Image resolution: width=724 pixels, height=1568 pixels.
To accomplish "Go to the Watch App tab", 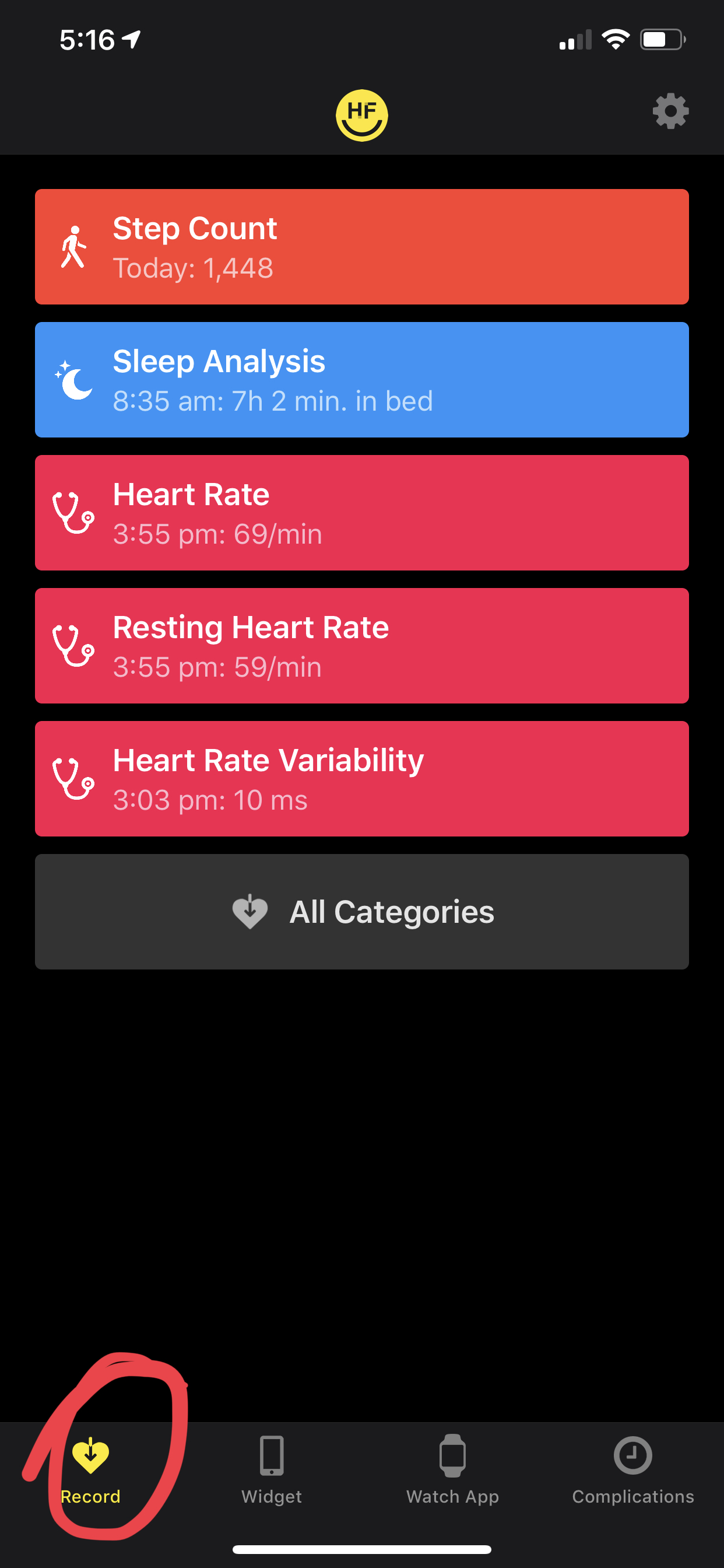I will 452,1468.
